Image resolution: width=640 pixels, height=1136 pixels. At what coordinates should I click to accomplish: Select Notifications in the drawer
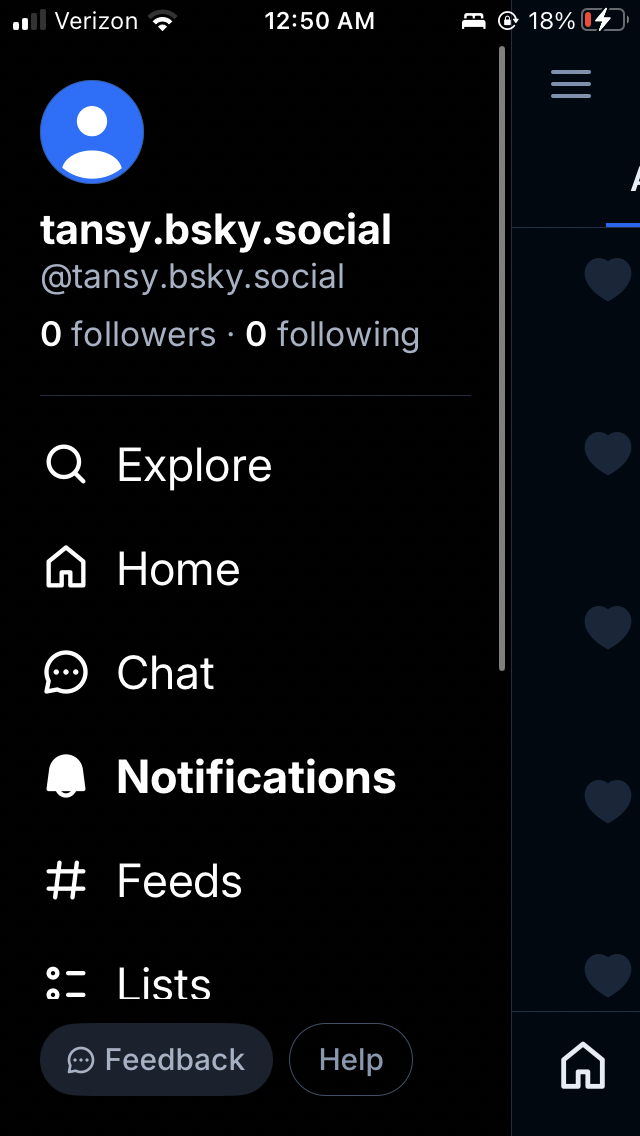222,777
